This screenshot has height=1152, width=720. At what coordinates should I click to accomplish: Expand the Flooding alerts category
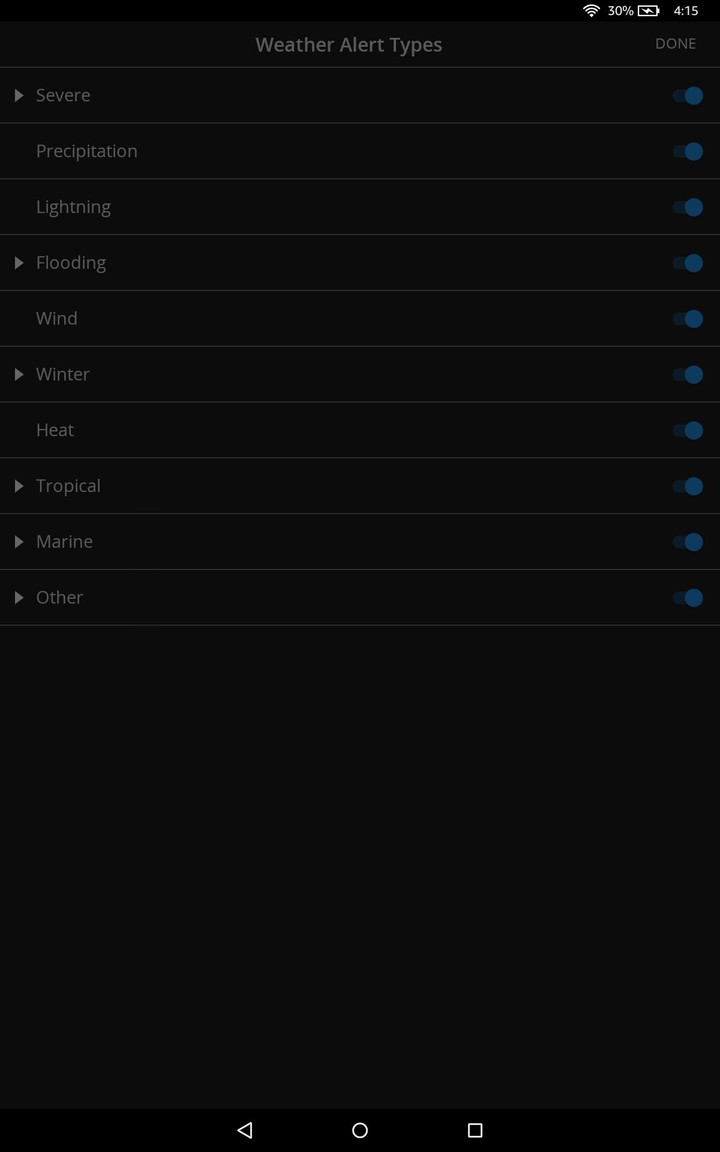[18, 262]
